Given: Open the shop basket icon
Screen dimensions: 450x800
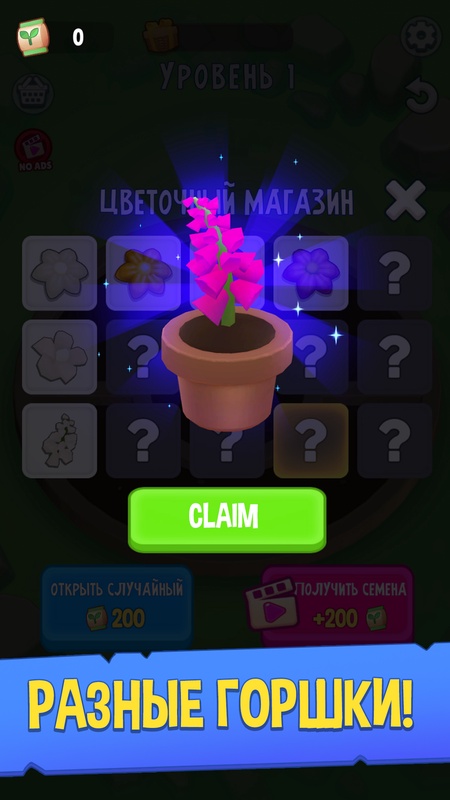Looking at the screenshot, I should point(33,93).
